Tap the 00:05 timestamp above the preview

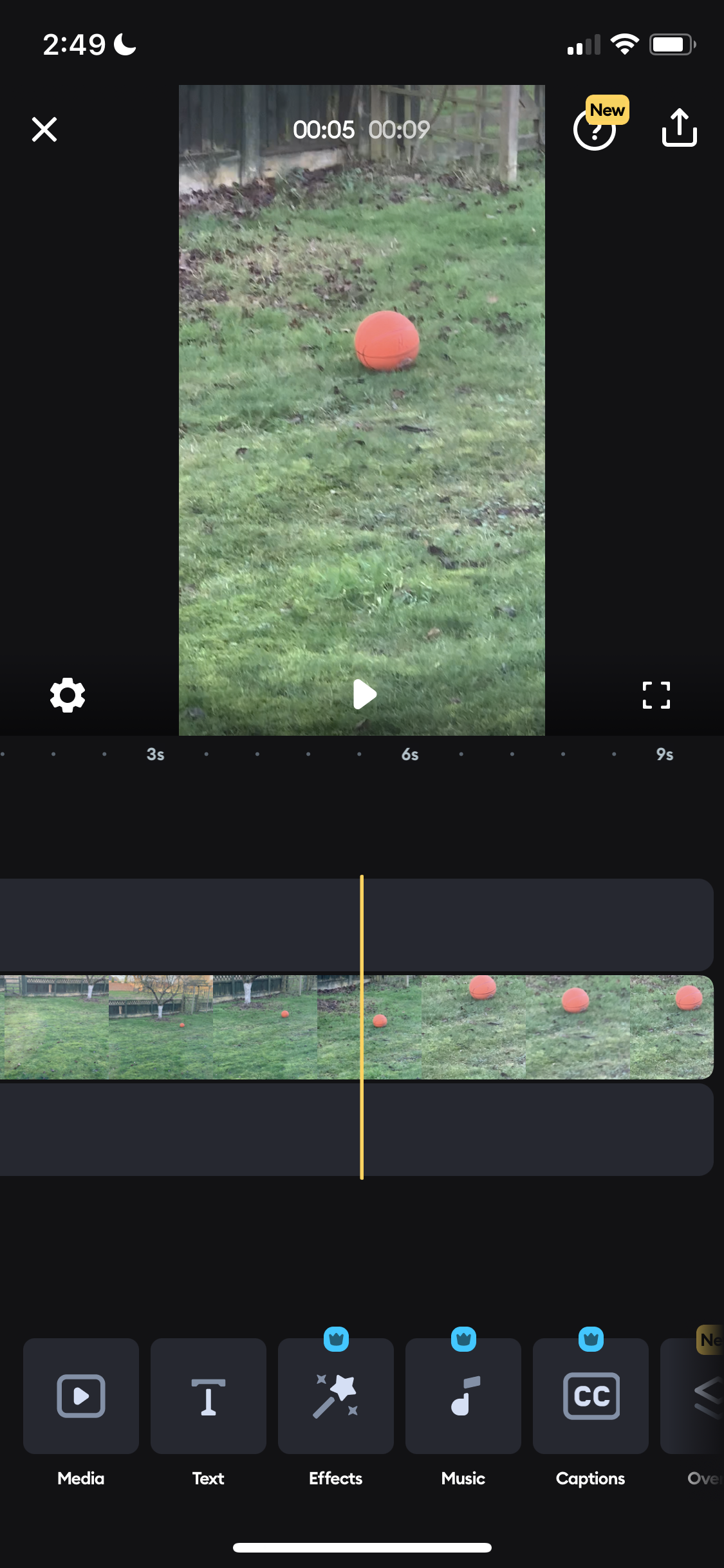[x=324, y=129]
